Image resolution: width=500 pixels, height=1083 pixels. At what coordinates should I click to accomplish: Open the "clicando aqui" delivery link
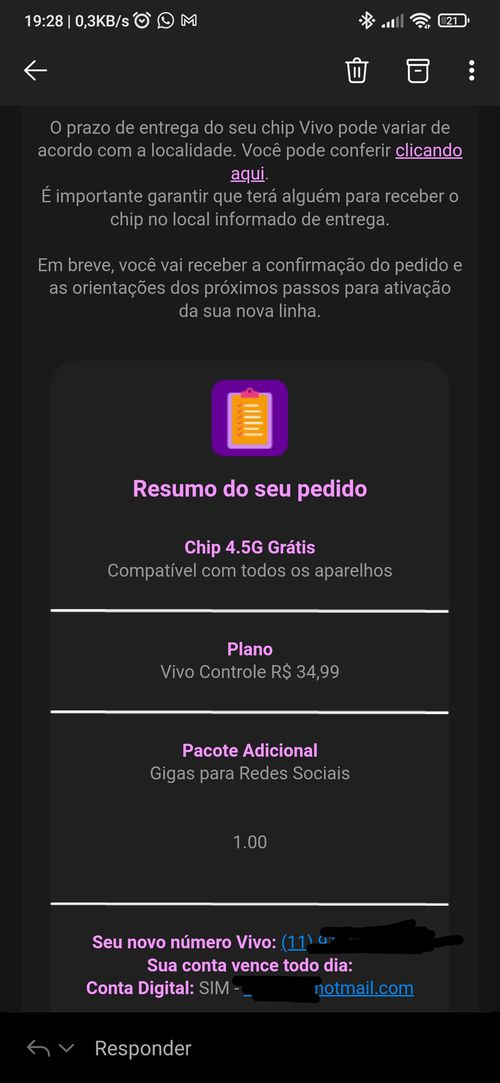tap(429, 151)
